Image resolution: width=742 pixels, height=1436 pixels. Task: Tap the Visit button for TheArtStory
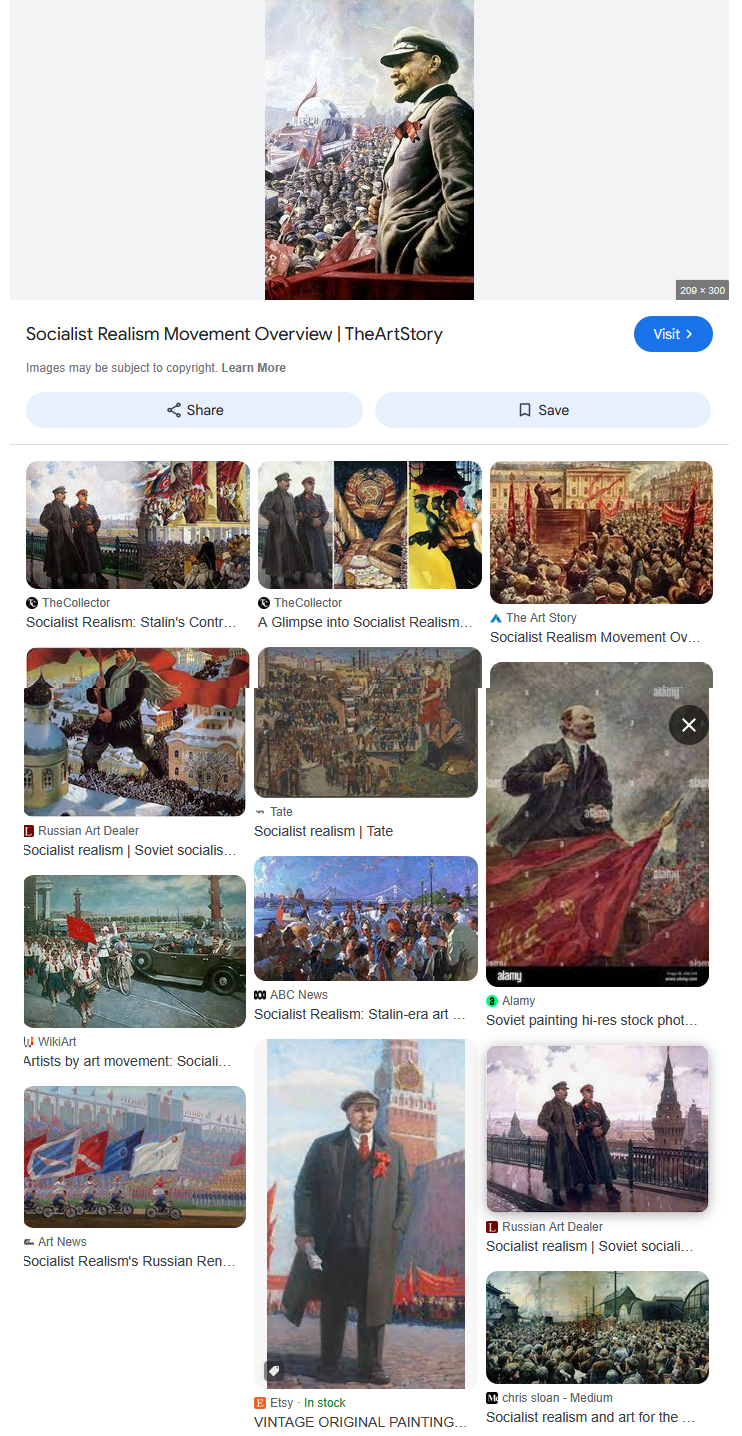coord(673,334)
